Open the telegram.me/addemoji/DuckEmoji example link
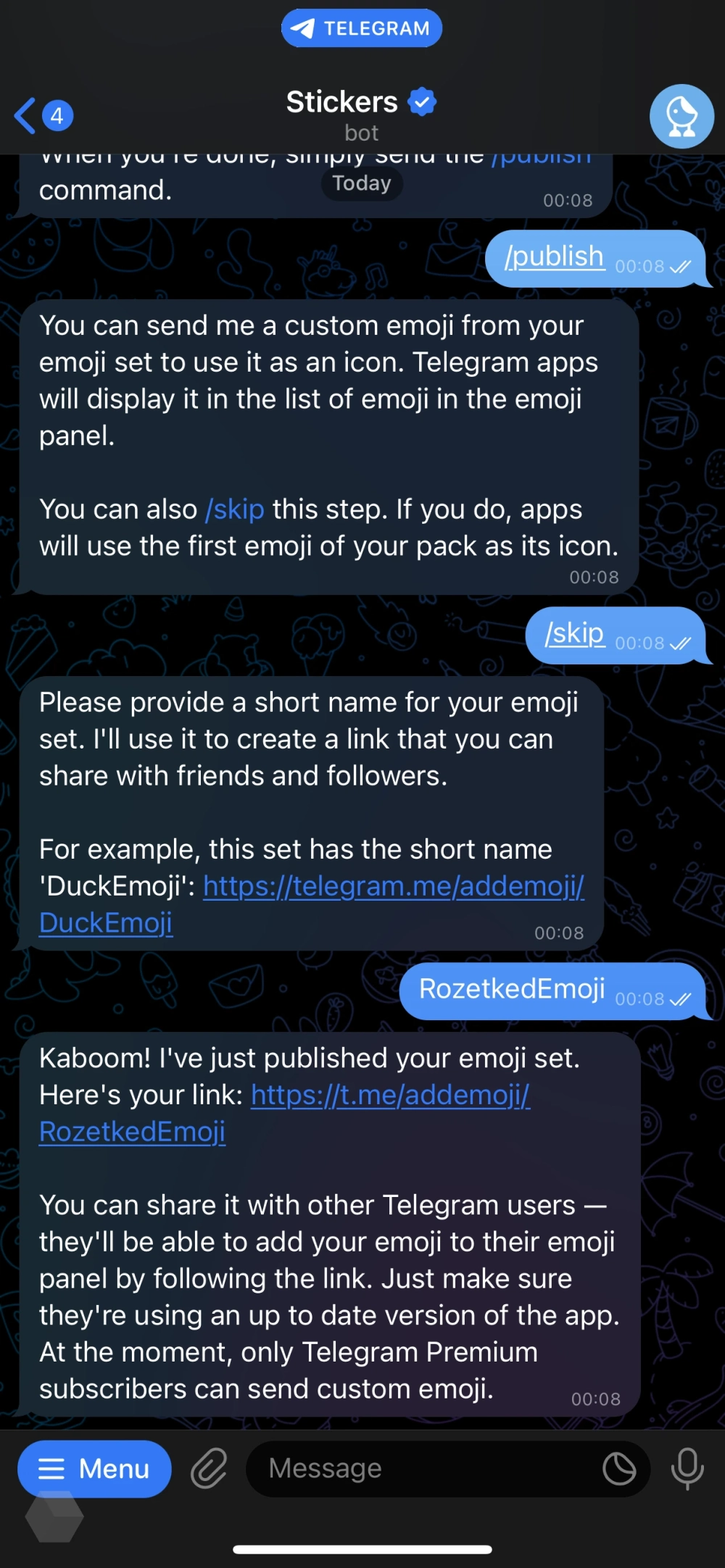725x1568 pixels. coord(393,886)
